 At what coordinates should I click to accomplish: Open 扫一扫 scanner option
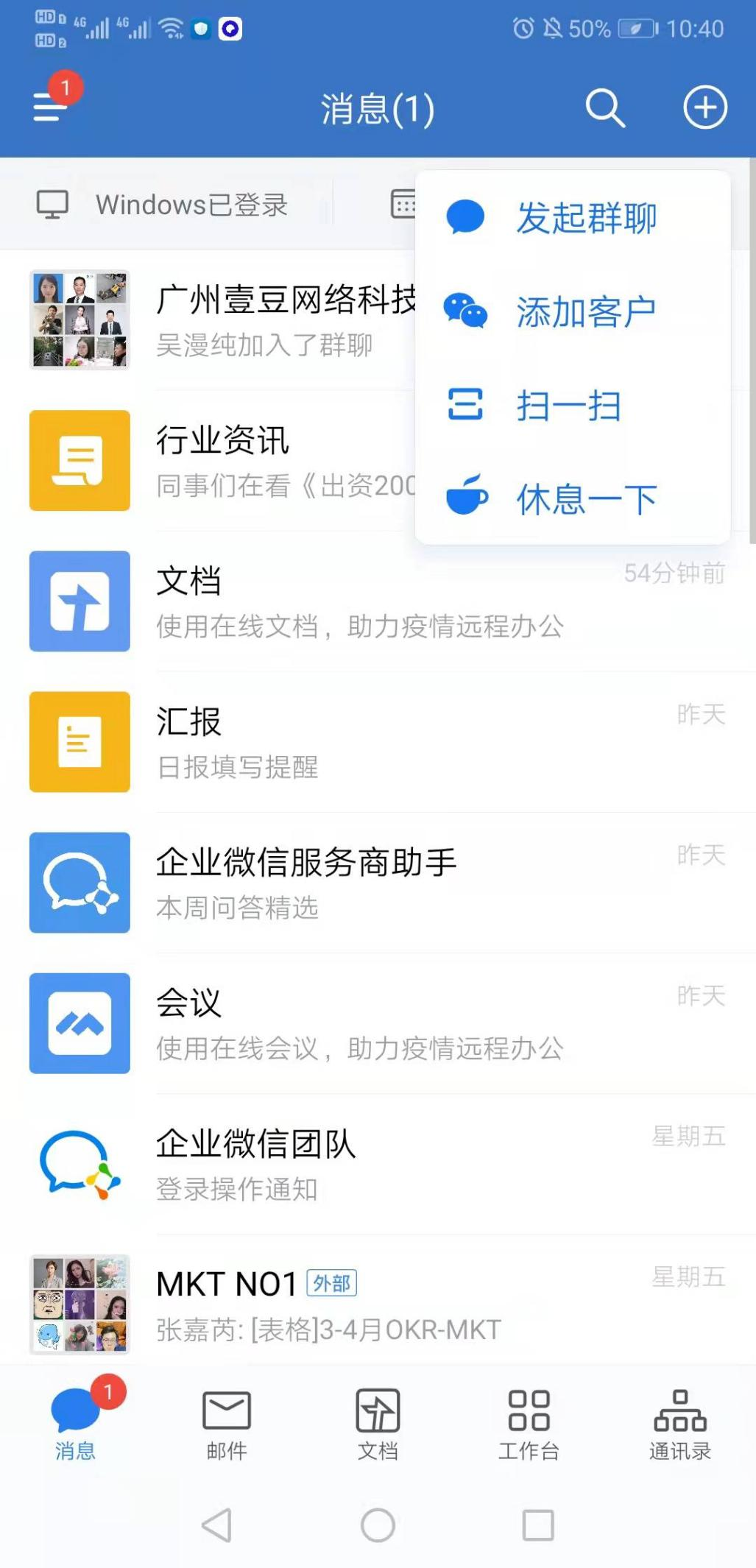tap(572, 406)
